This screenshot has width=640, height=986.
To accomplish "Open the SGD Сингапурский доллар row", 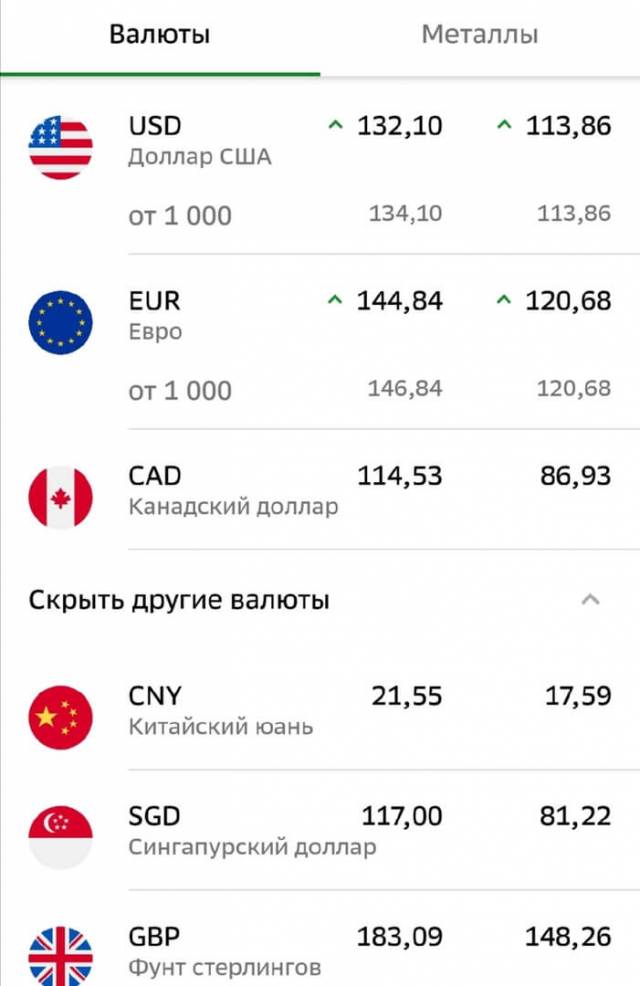I will (x=320, y=830).
